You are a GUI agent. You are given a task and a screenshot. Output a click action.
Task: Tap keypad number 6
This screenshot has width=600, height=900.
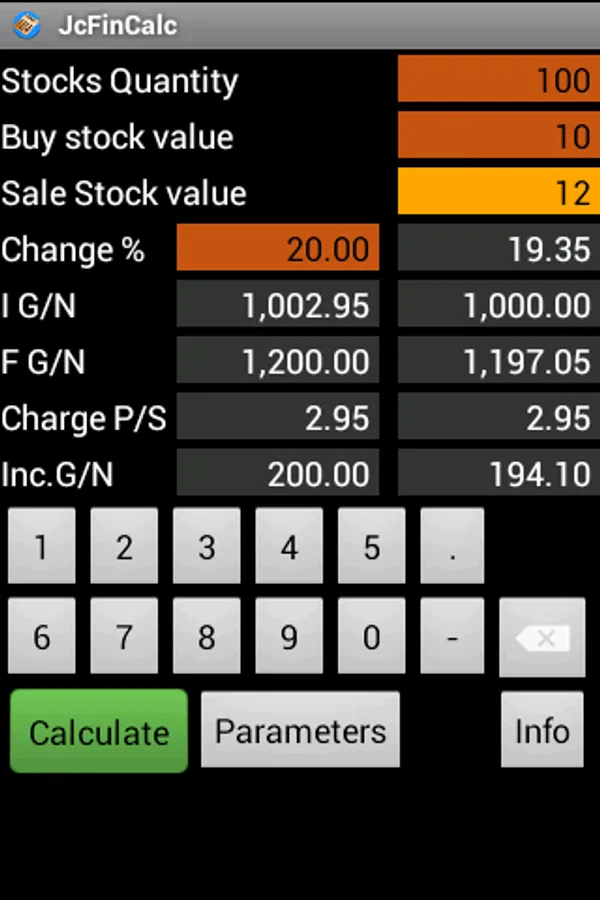(41, 637)
